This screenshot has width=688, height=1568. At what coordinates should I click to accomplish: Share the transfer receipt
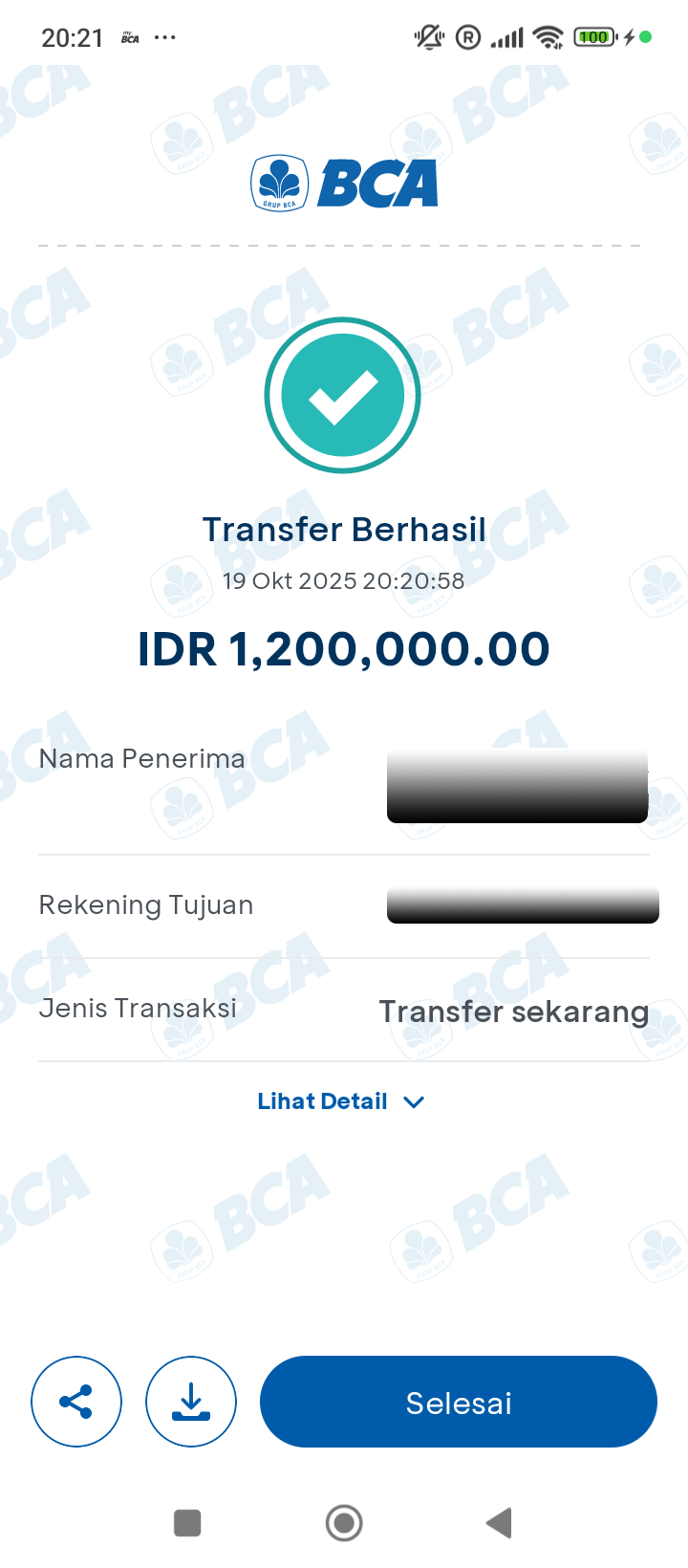tap(76, 1402)
